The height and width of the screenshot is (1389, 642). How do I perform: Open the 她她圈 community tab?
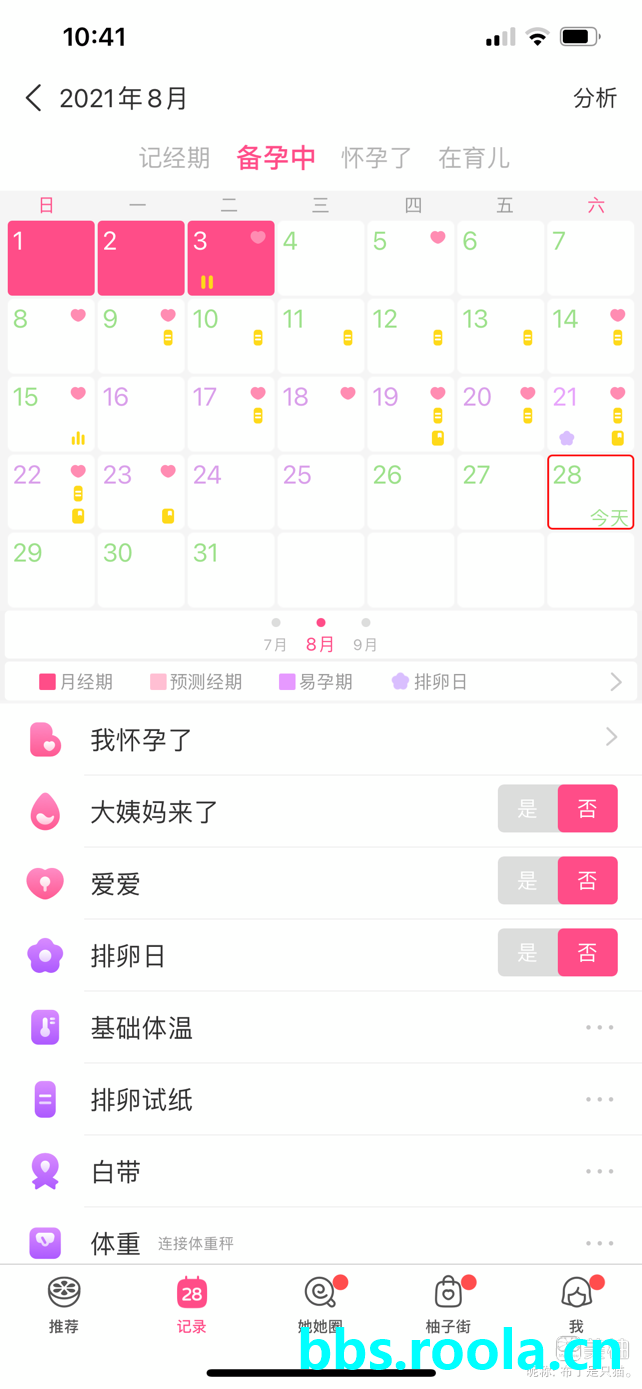320,1305
